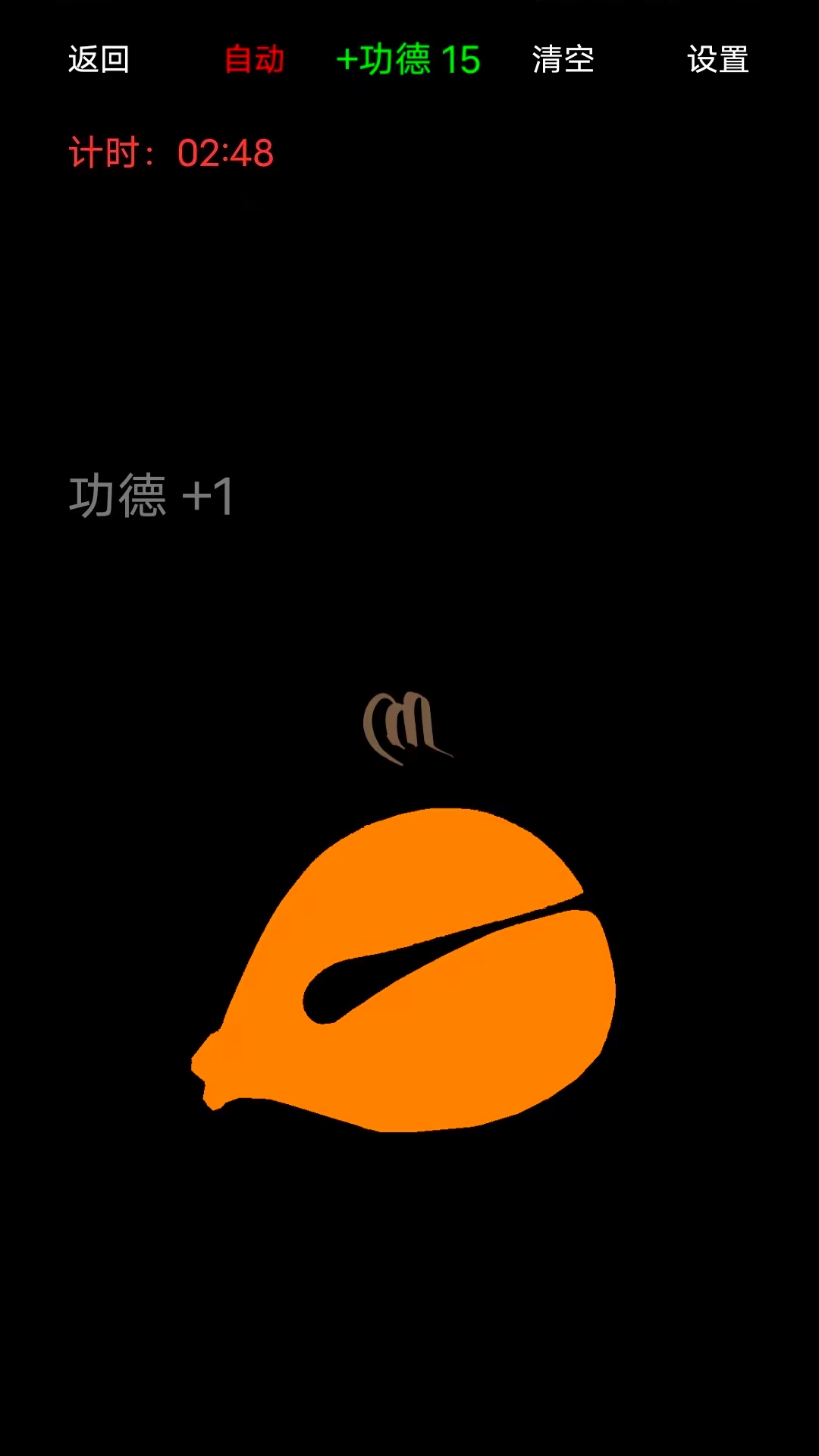Viewport: 819px width, 1456px height.
Task: Tap the green +功德 15 merit counter
Action: 409,60
